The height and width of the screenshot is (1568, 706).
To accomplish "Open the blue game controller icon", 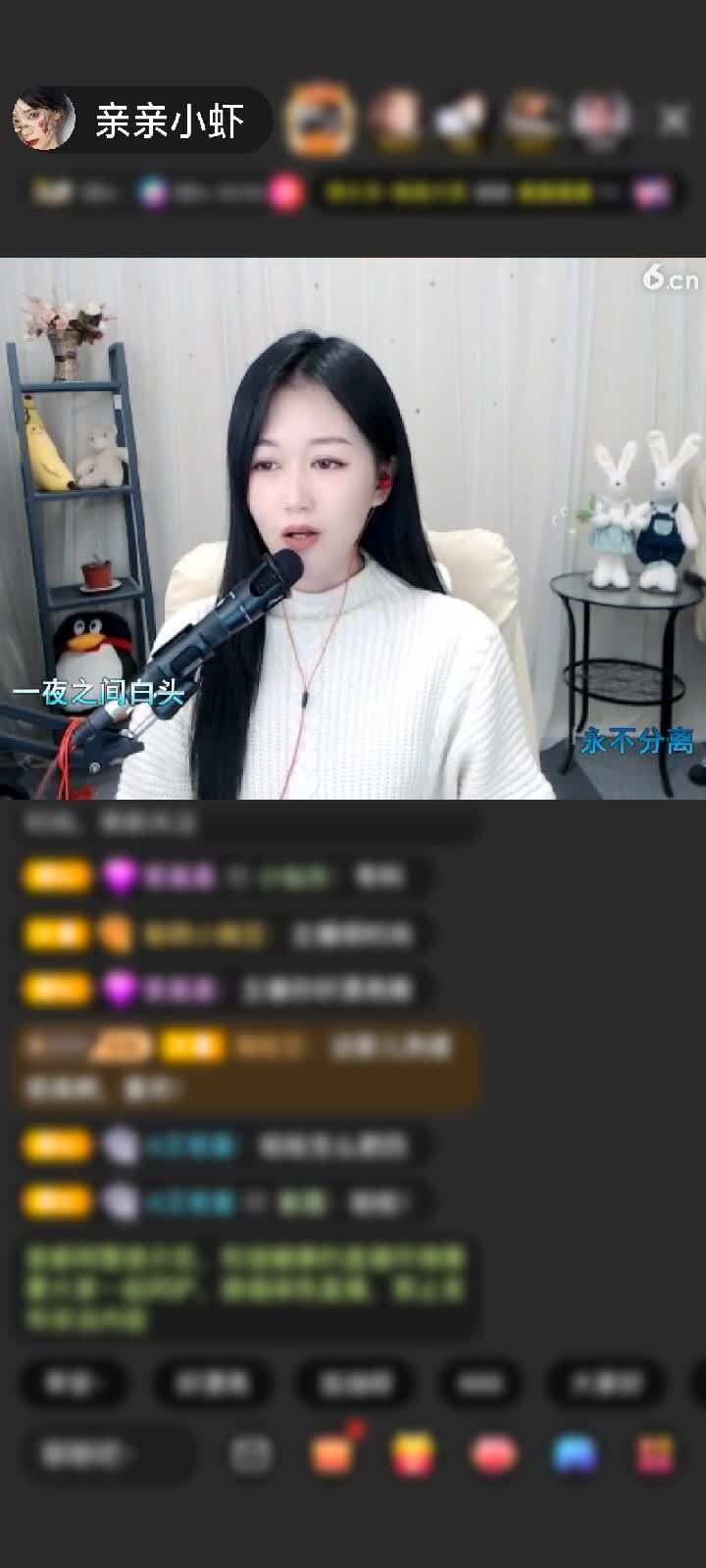I will click(575, 1454).
